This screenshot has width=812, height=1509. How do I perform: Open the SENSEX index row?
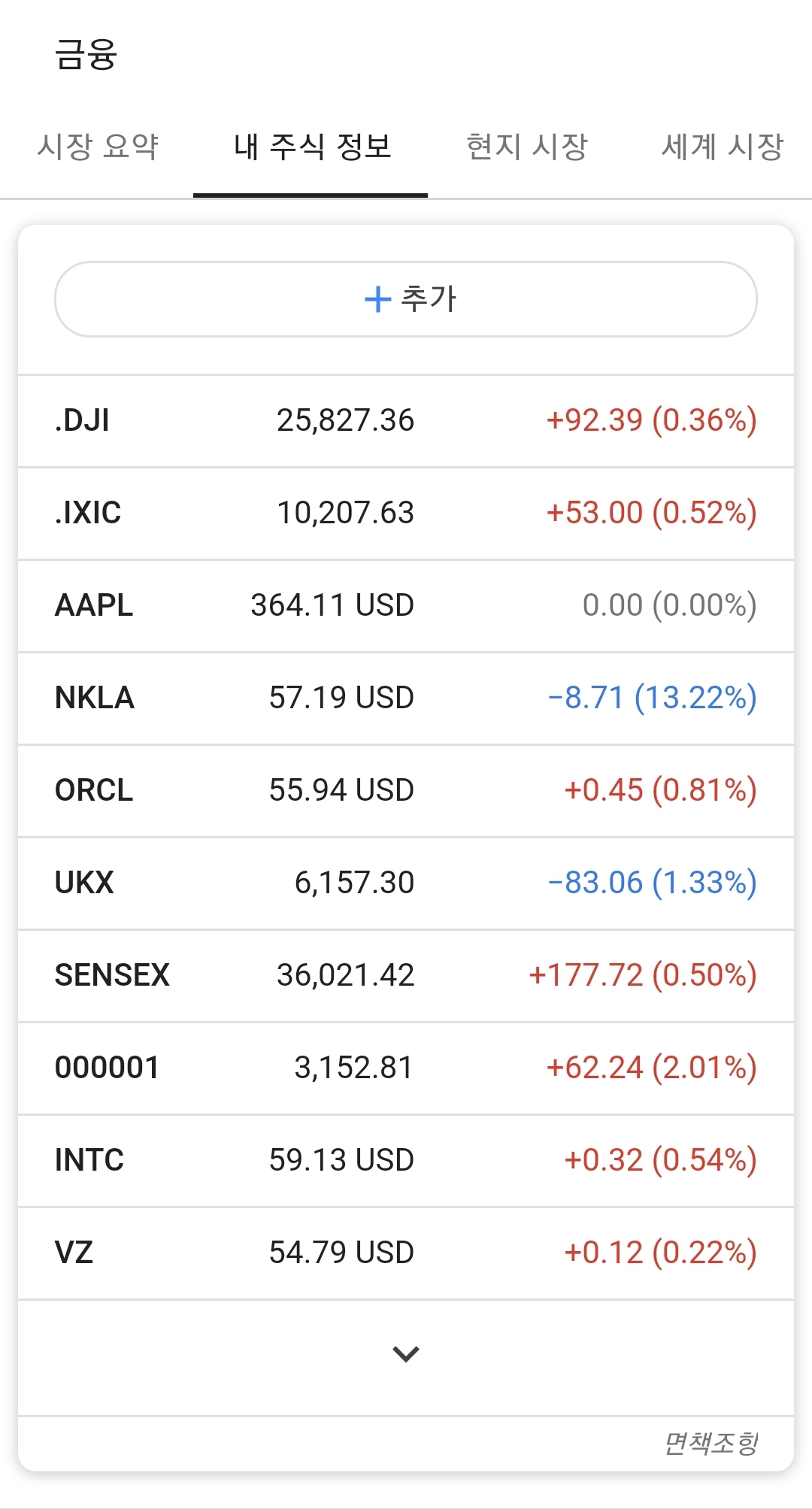(406, 975)
